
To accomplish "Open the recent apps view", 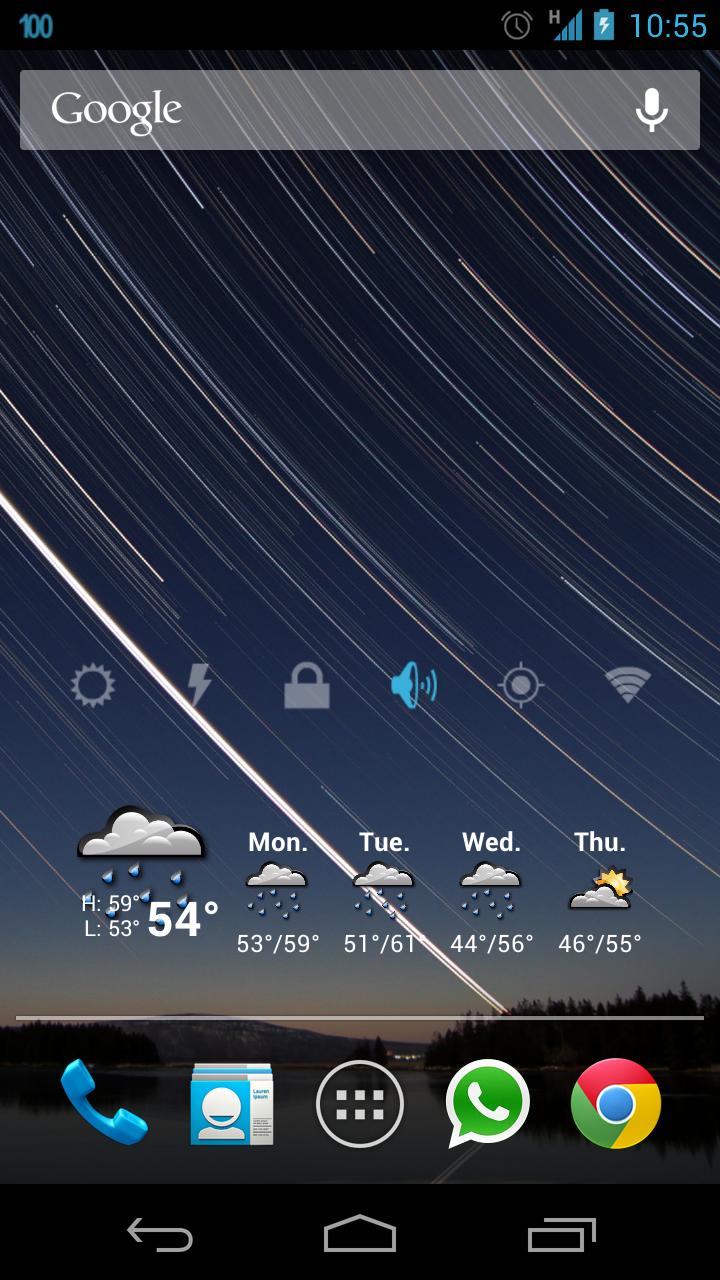I will 562,1234.
